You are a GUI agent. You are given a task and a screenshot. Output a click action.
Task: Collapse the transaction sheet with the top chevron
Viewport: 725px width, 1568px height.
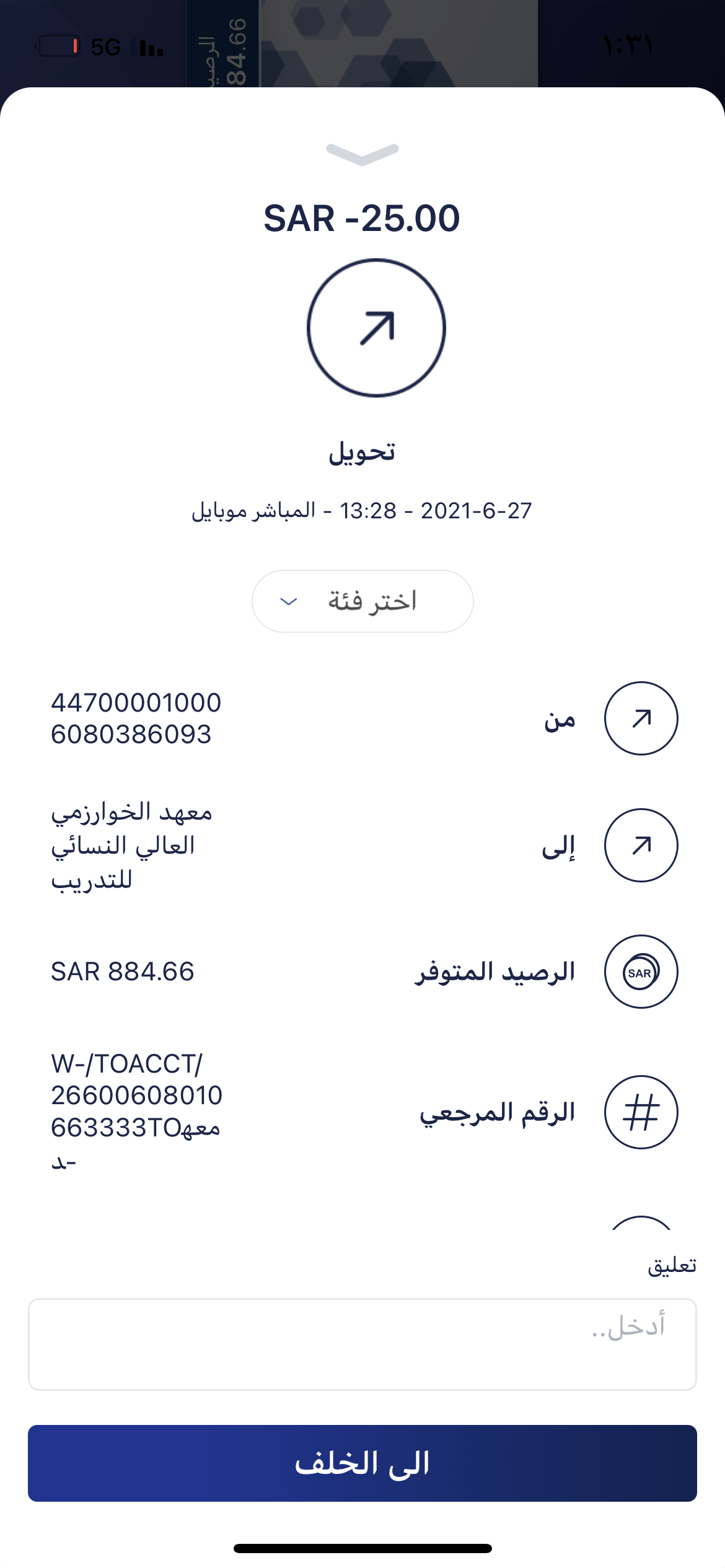(362, 154)
